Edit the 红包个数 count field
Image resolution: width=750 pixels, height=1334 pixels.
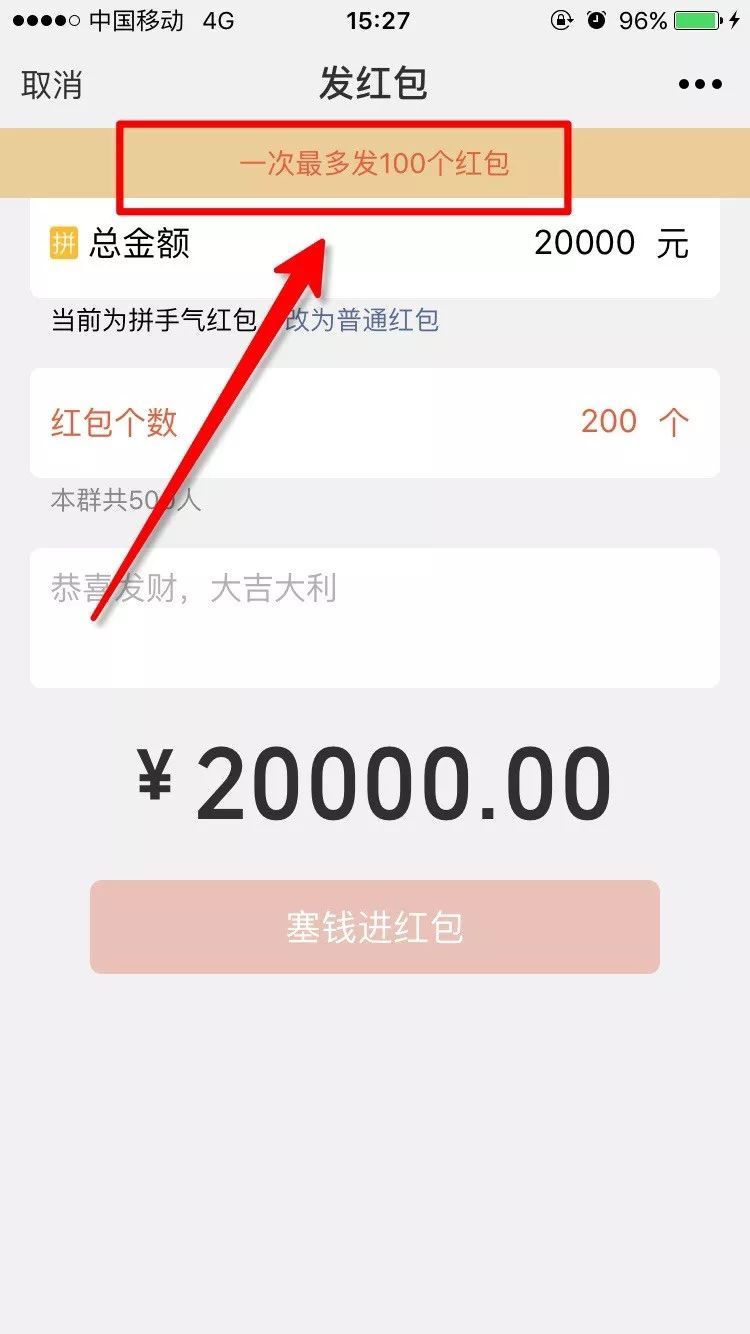(607, 422)
